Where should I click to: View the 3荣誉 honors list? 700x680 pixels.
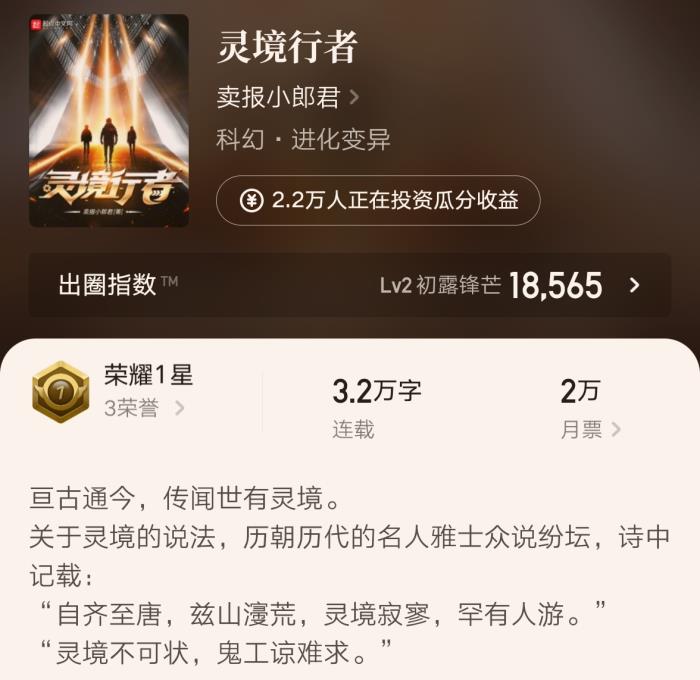pyautogui.click(x=144, y=408)
